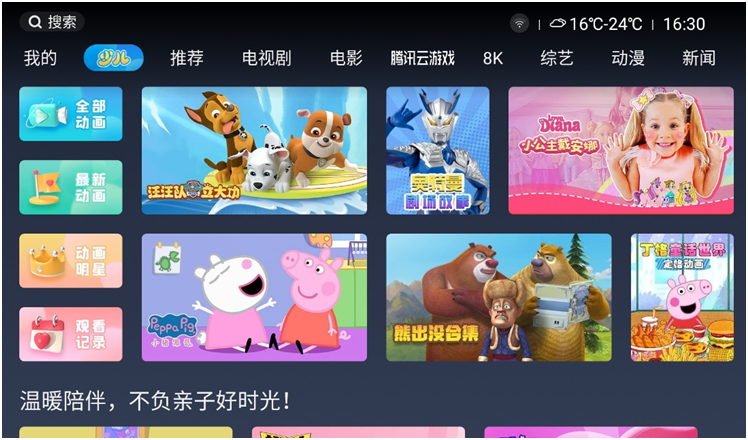The width and height of the screenshot is (748, 440).
Task: Go to the 推荐 tab
Action: (186, 58)
